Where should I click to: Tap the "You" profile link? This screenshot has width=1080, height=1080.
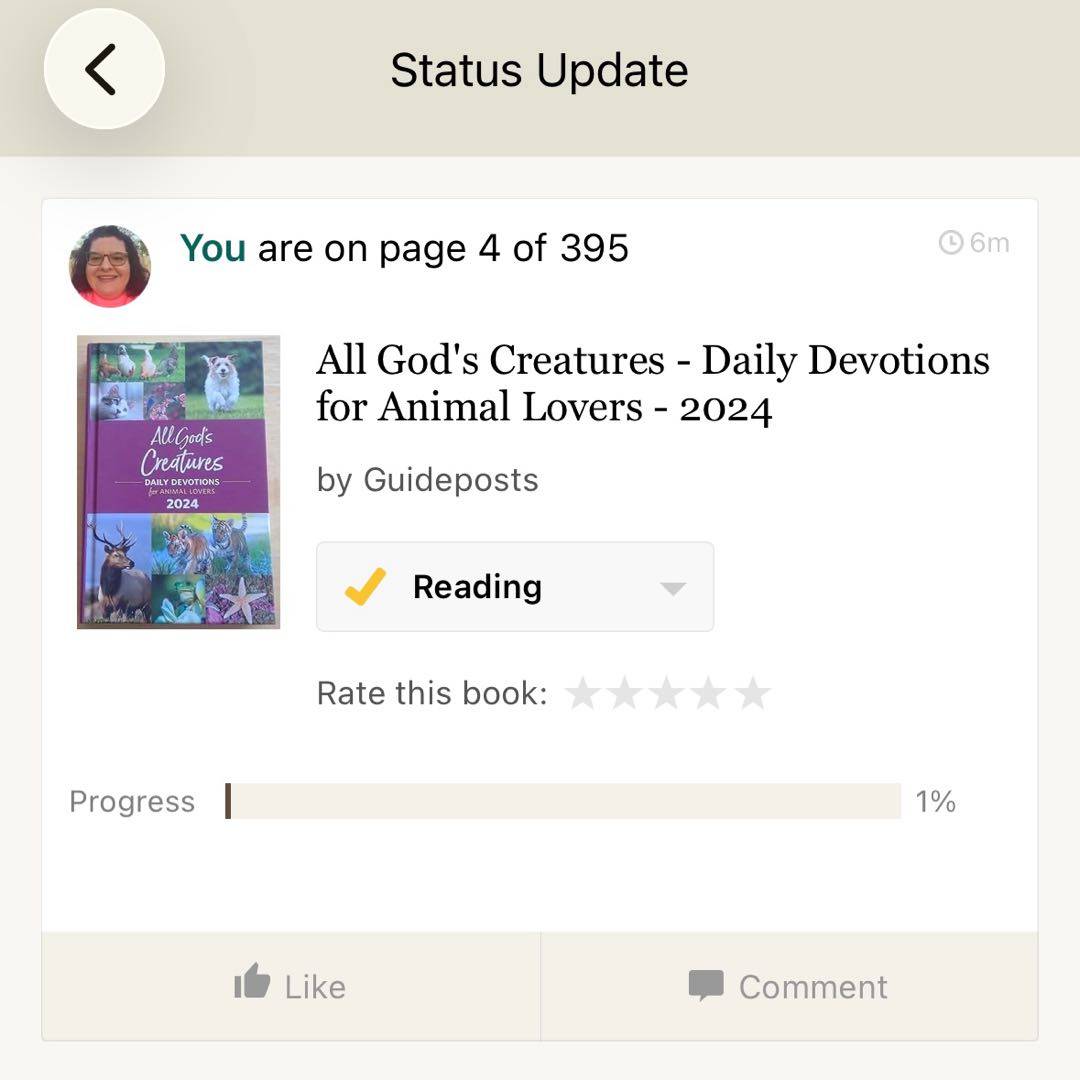click(x=213, y=248)
